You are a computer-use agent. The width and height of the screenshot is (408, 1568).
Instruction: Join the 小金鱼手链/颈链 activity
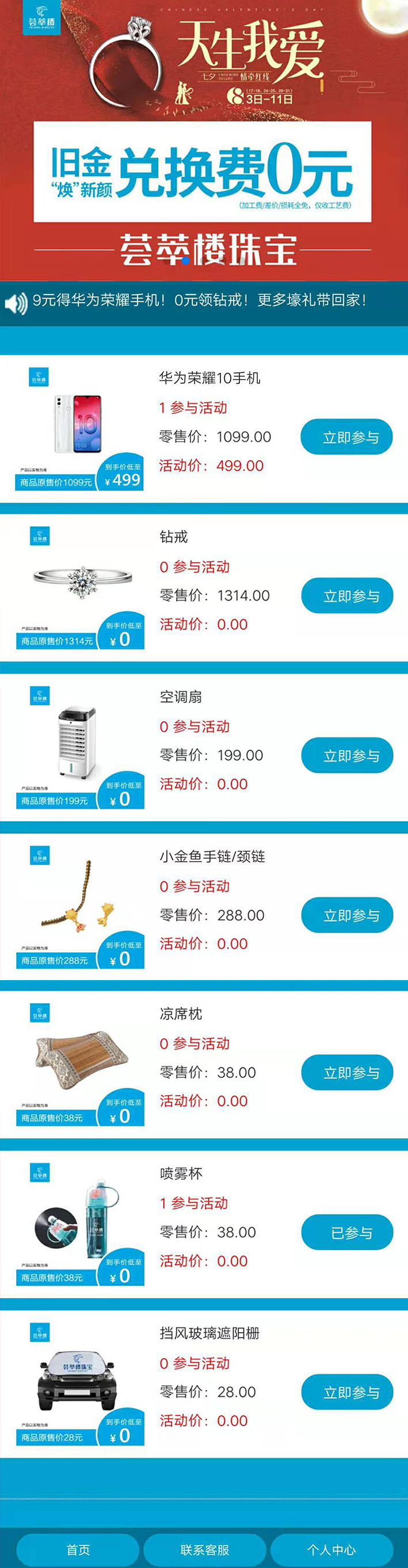click(346, 915)
